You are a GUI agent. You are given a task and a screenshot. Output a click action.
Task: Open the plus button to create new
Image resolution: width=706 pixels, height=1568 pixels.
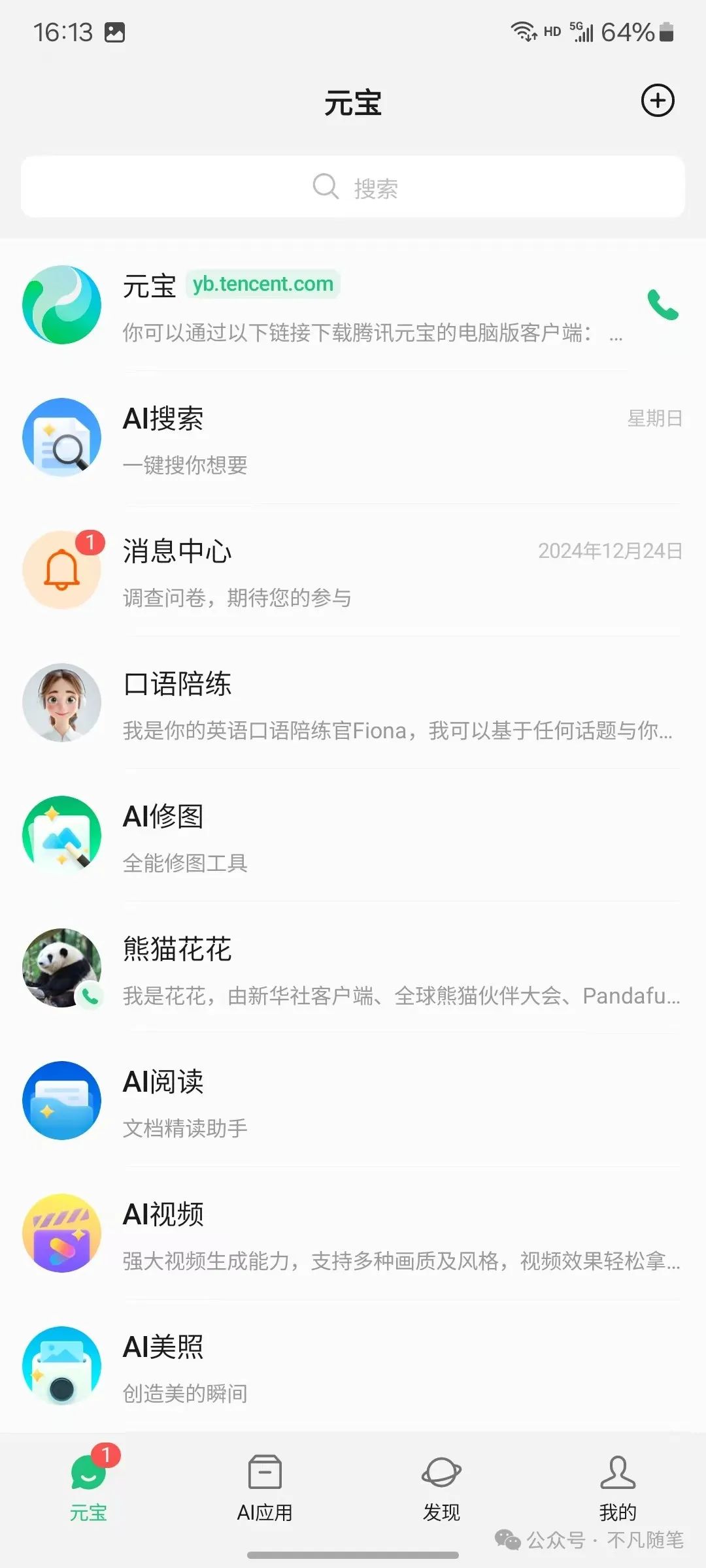(658, 101)
